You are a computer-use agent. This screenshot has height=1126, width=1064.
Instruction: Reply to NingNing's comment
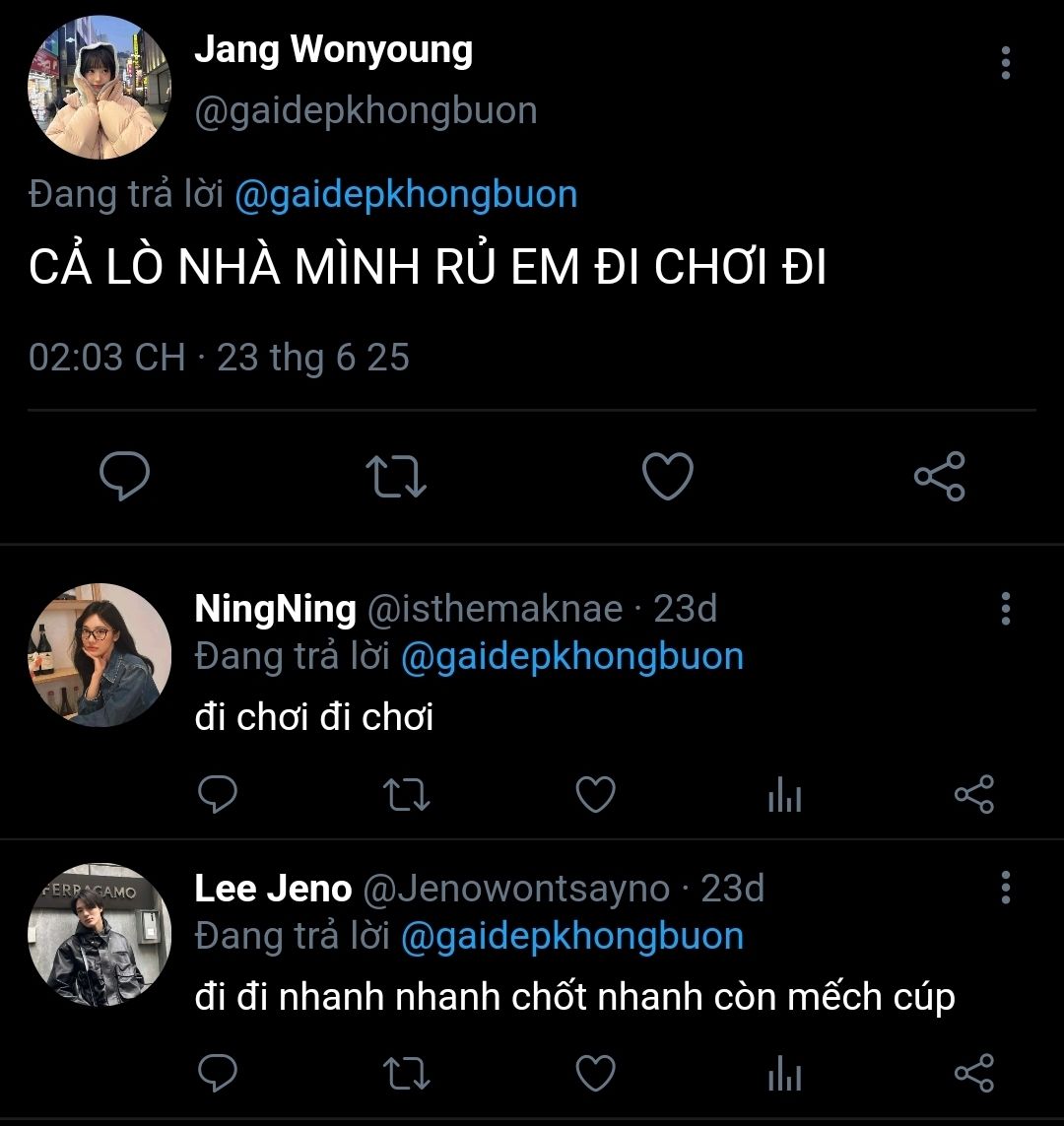click(218, 794)
